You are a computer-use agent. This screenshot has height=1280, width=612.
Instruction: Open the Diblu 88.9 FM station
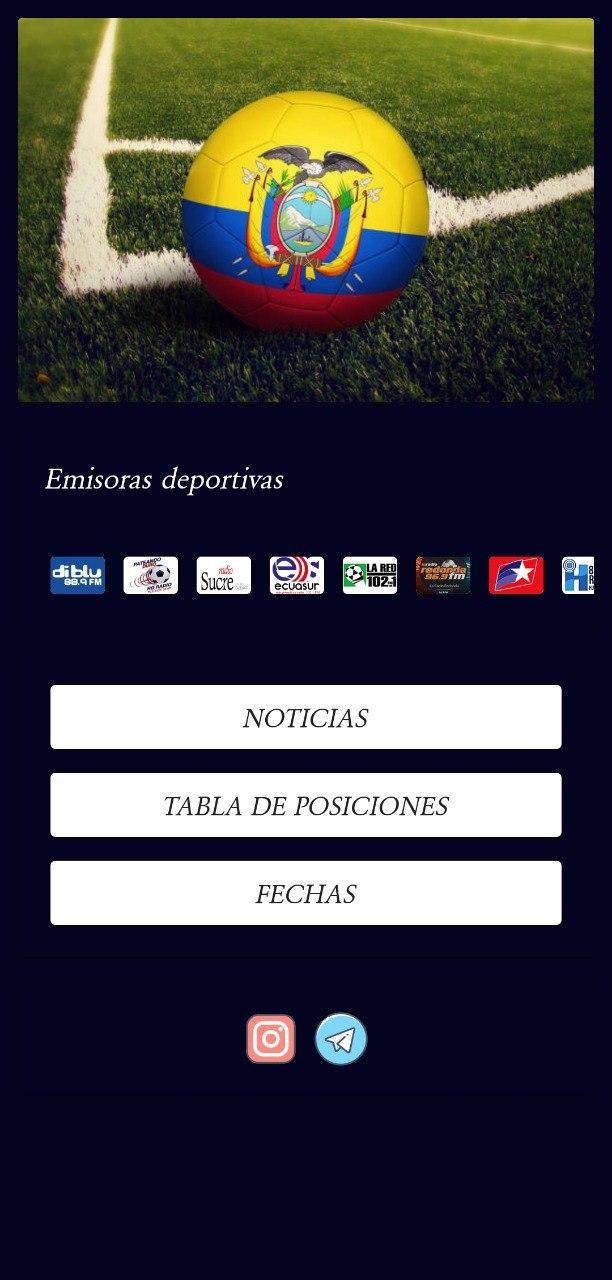click(77, 575)
